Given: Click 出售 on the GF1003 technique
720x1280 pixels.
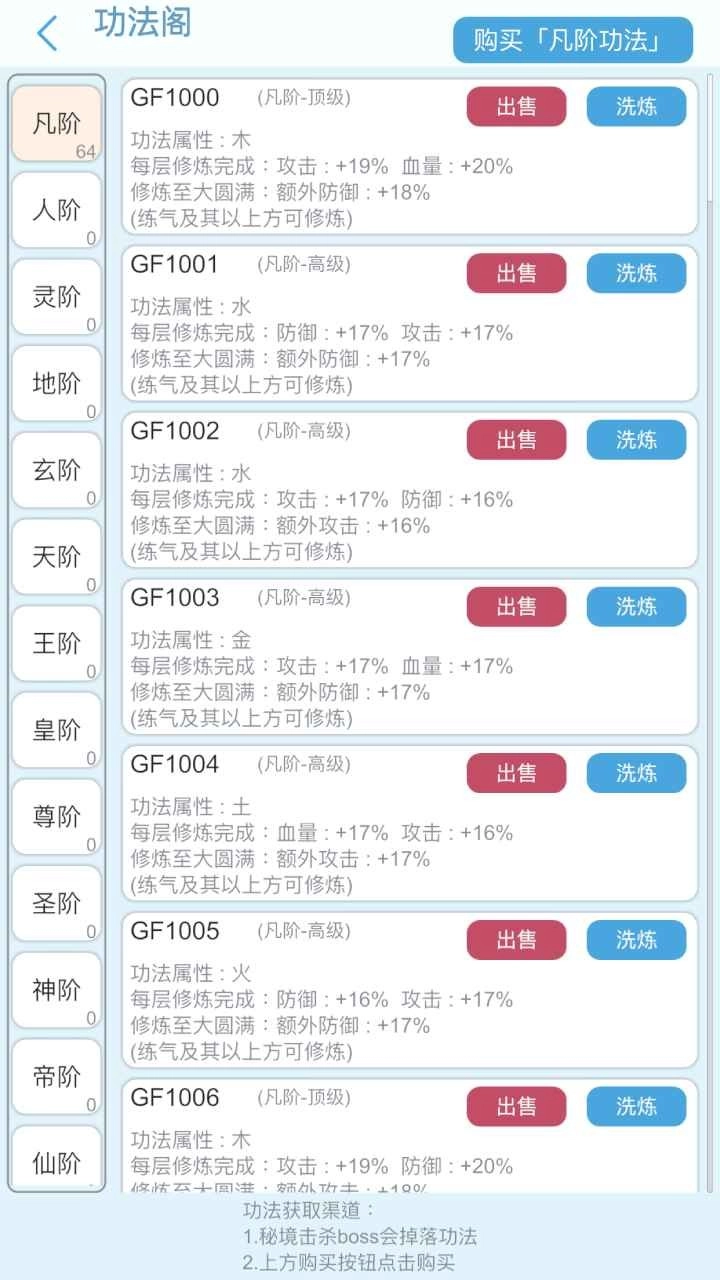Looking at the screenshot, I should tap(516, 606).
